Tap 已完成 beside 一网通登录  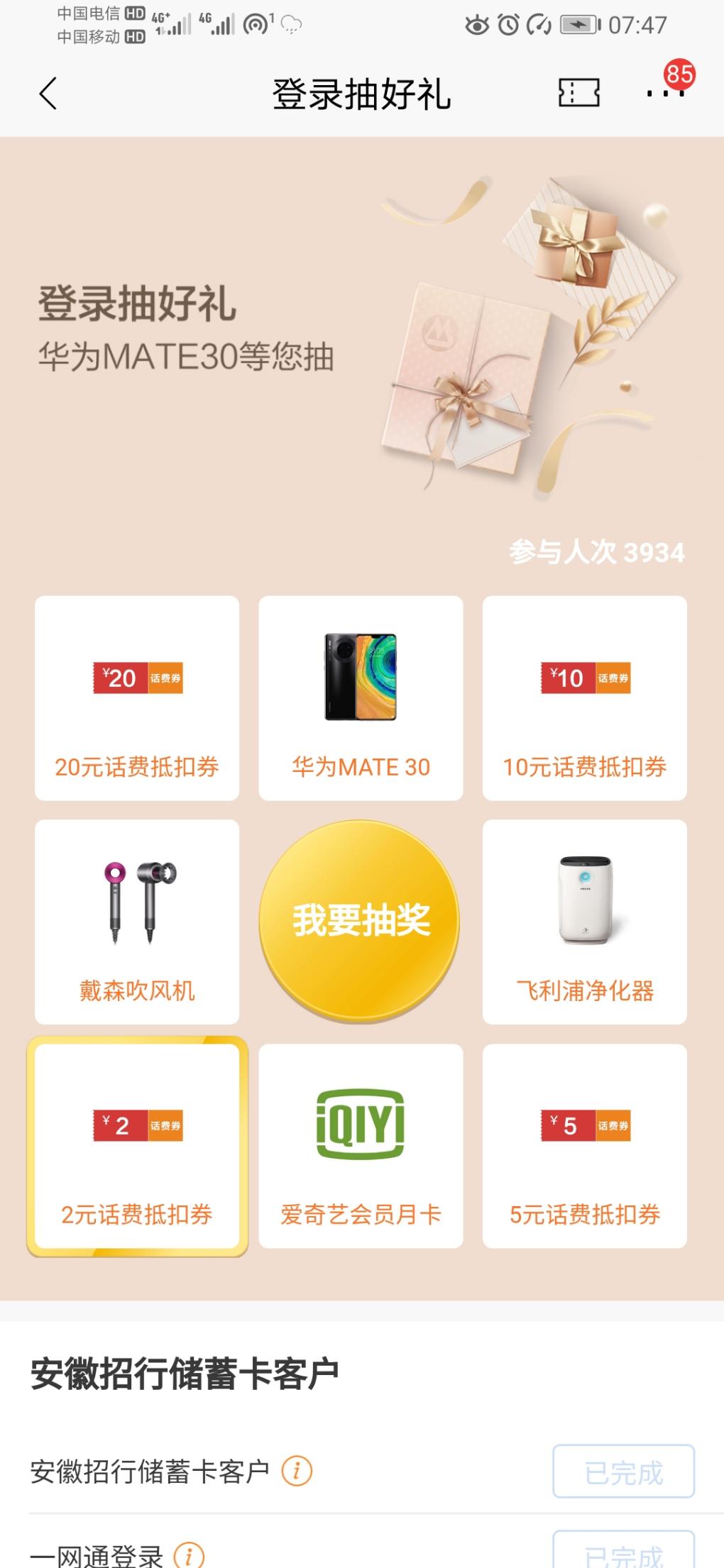click(623, 1554)
